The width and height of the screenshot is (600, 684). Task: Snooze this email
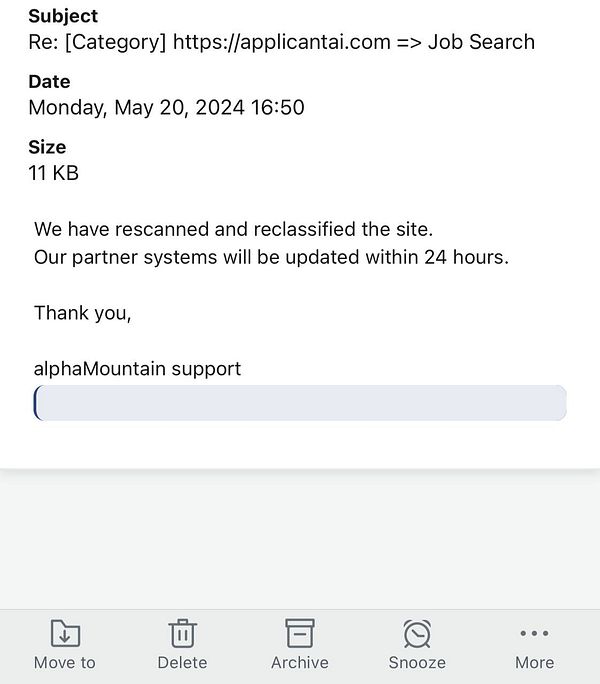coord(417,643)
